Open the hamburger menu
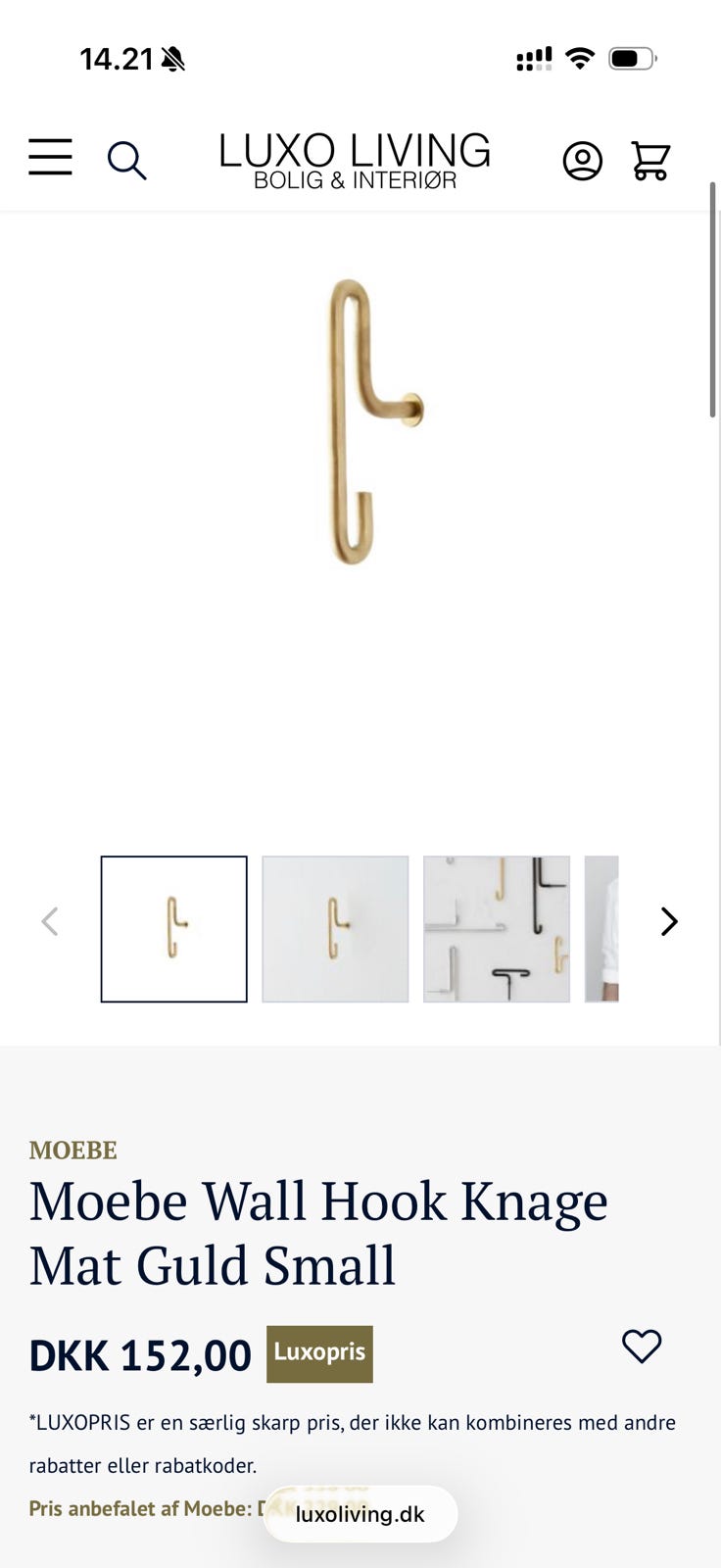Viewport: 721px width, 1568px height. click(50, 157)
